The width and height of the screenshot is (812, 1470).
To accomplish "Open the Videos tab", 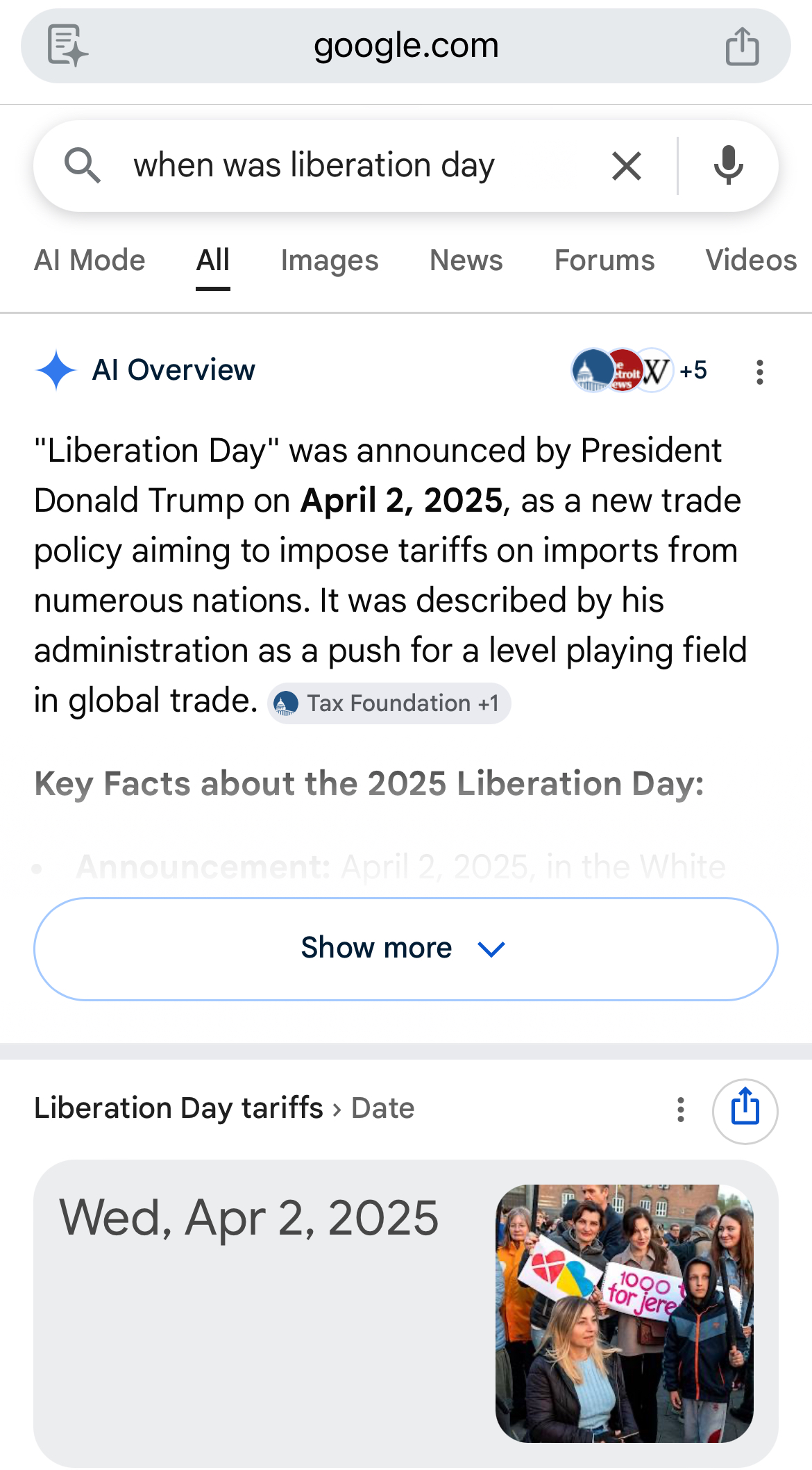I will (751, 260).
